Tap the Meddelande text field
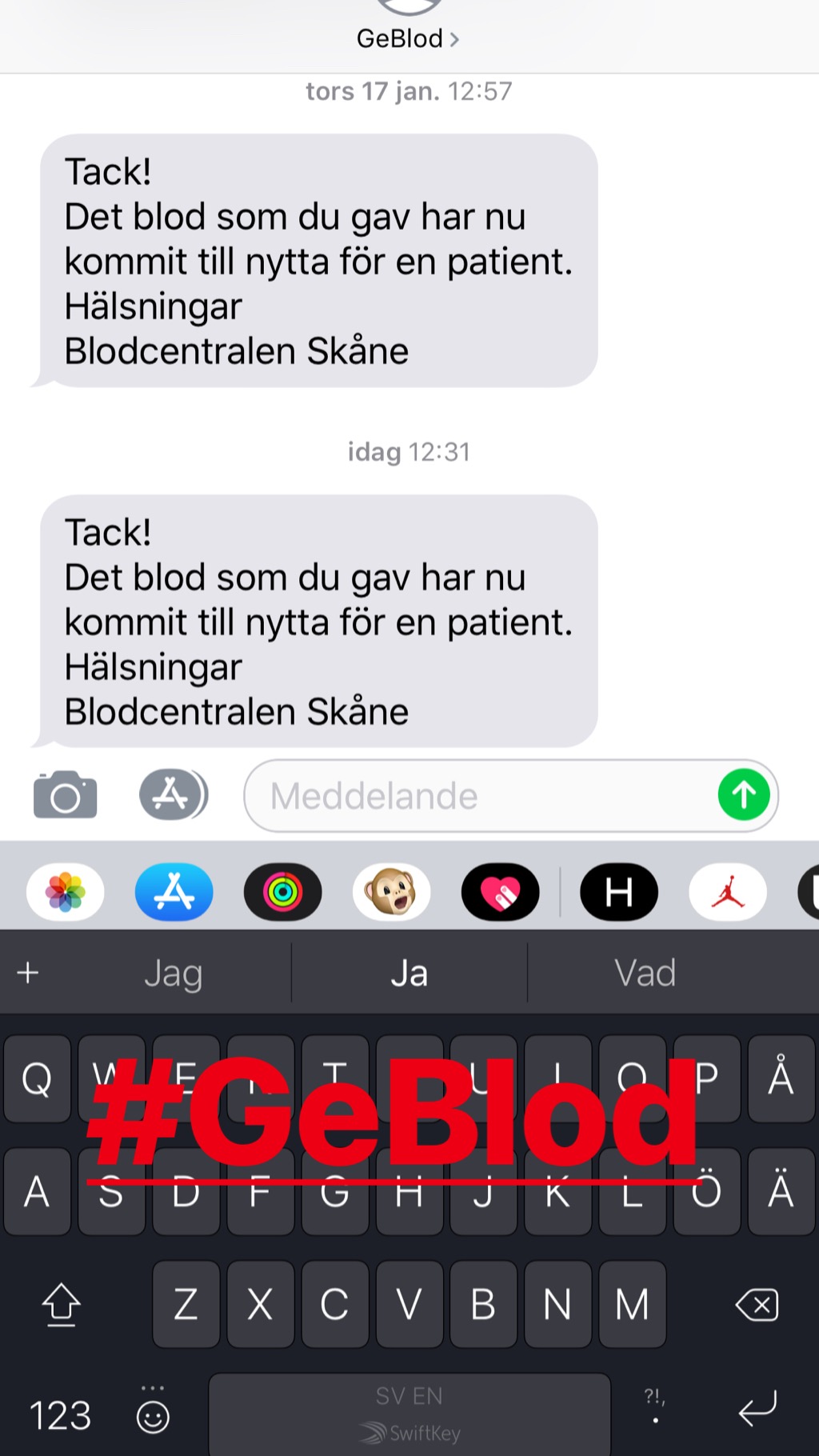The width and height of the screenshot is (819, 1456). pyautogui.click(x=480, y=796)
